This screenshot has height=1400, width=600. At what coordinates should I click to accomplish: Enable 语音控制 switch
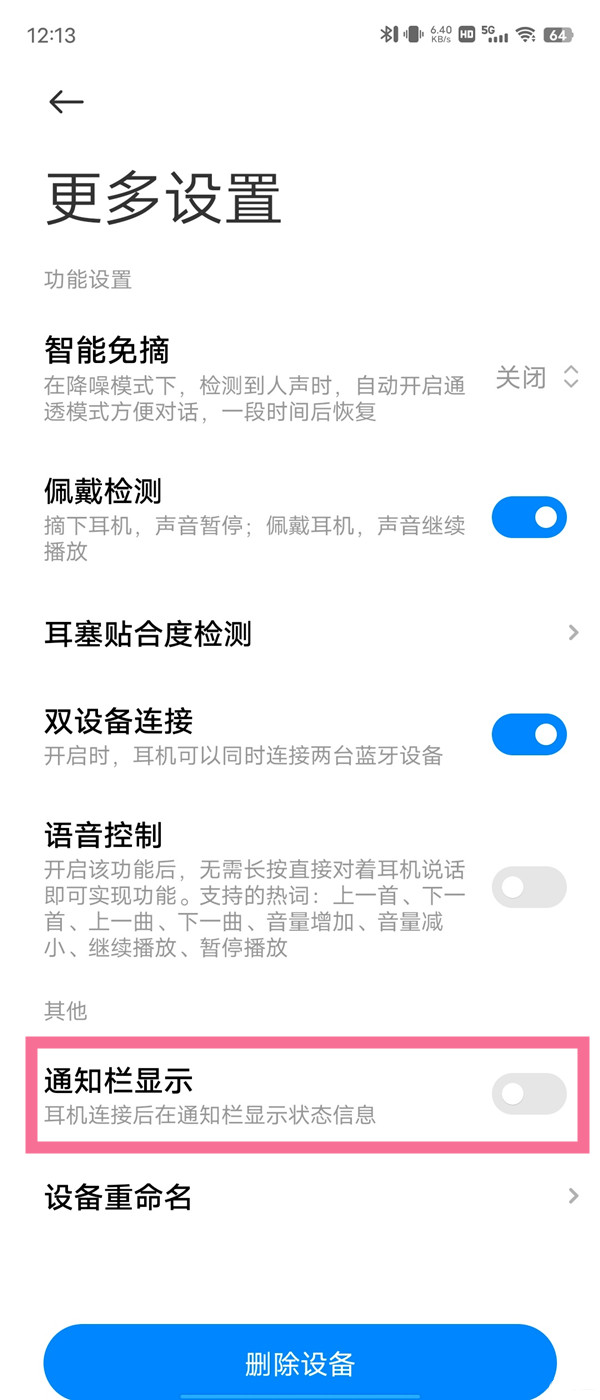pos(529,887)
